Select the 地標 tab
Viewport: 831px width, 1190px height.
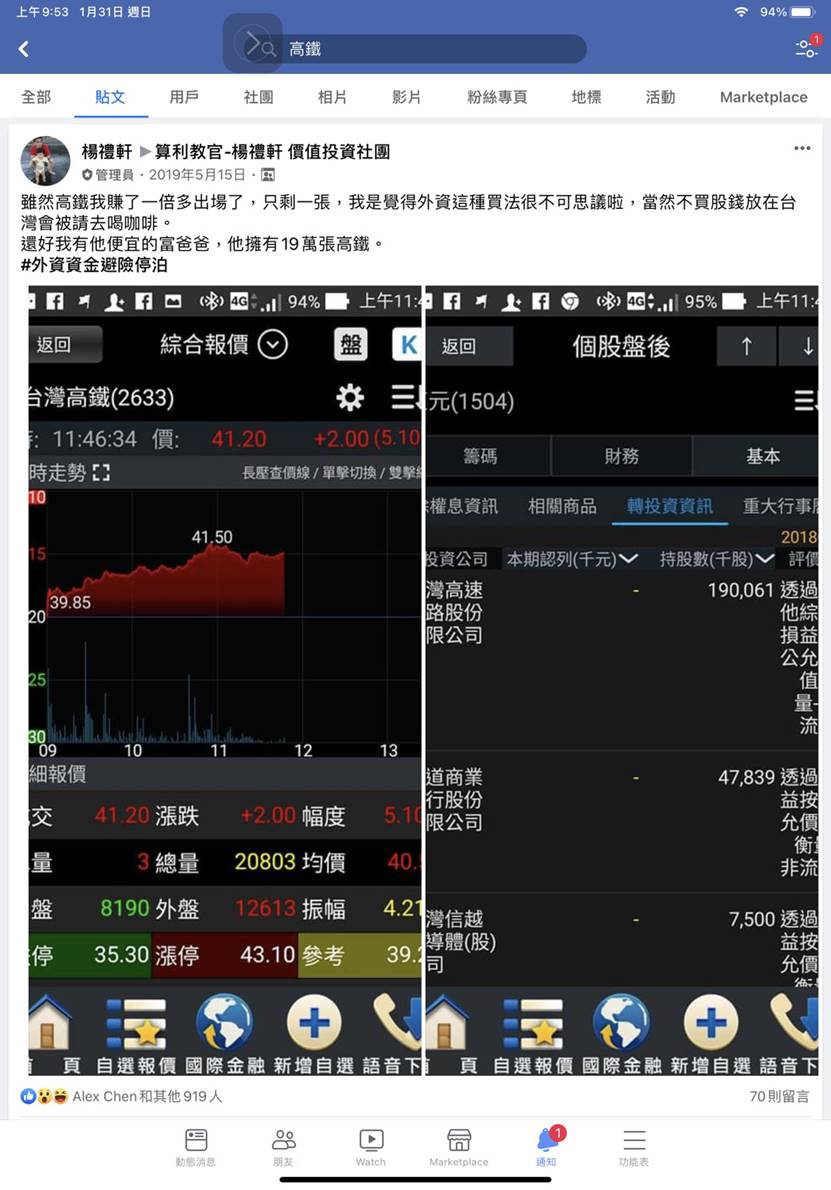[586, 97]
